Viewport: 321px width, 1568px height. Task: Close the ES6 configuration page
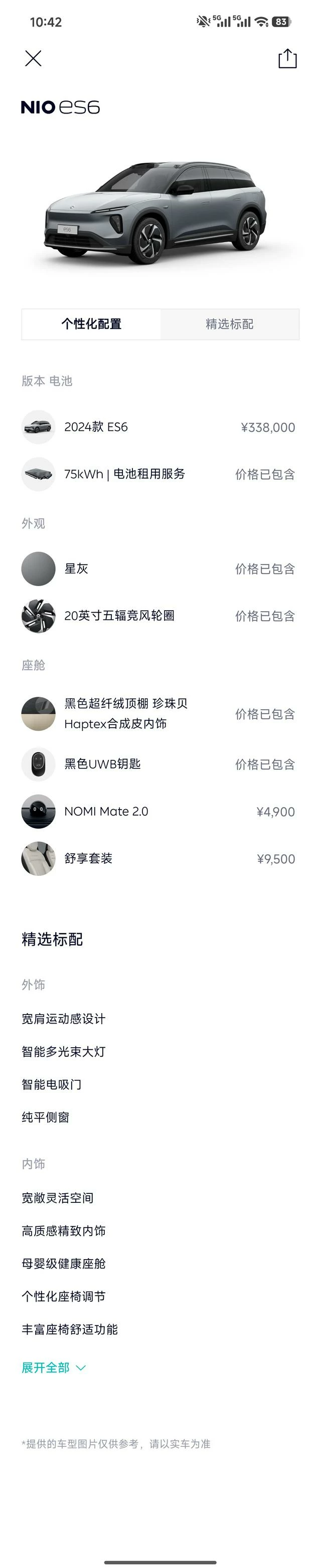[x=33, y=58]
